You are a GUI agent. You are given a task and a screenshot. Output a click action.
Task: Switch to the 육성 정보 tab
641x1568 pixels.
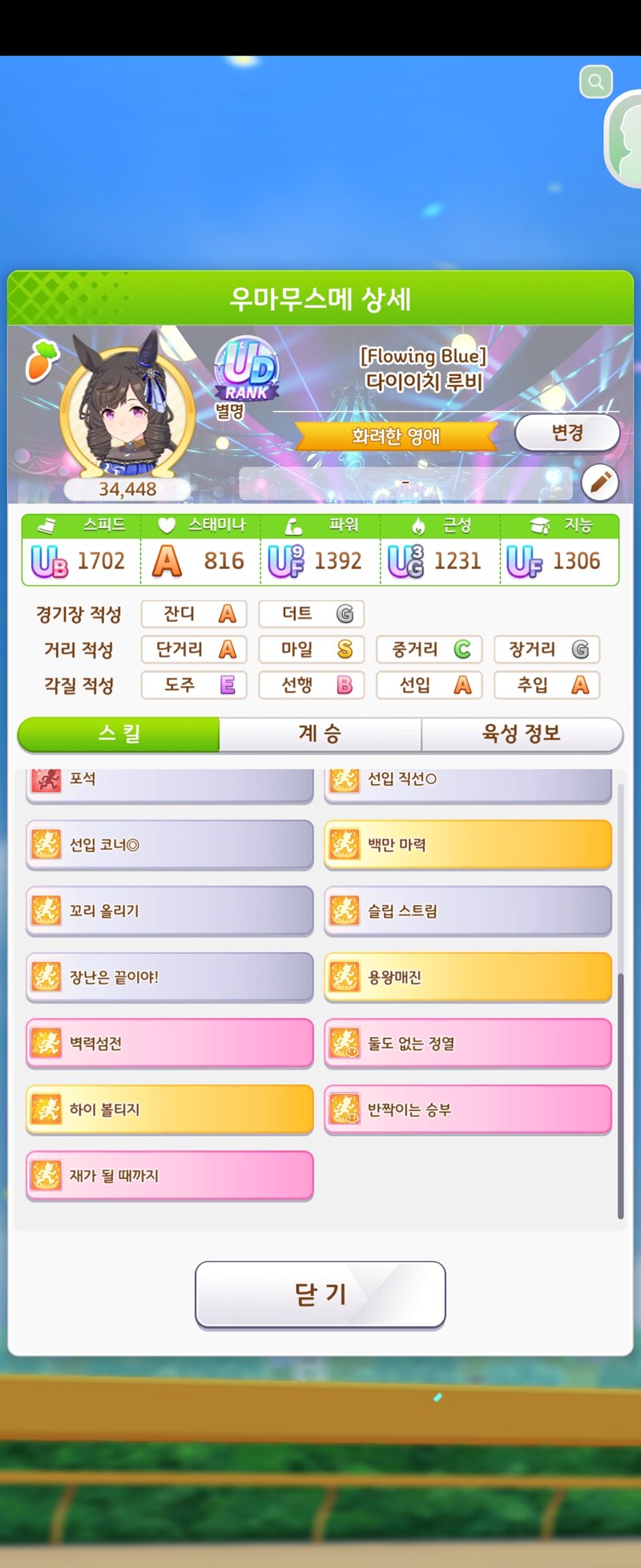click(x=521, y=733)
